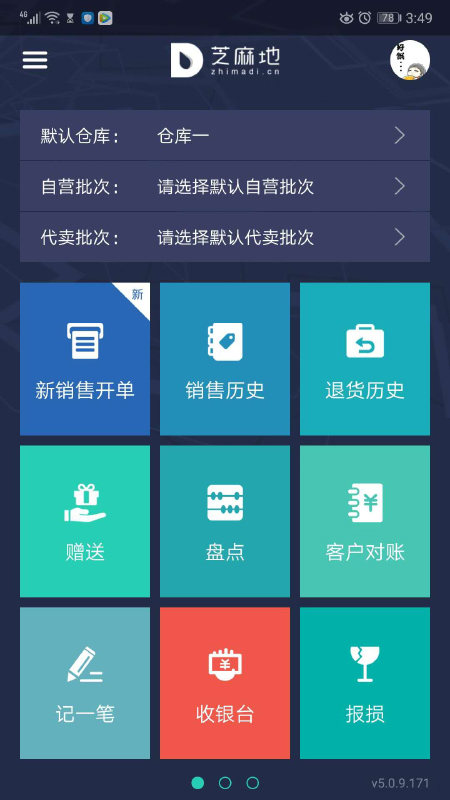The height and width of the screenshot is (800, 450).
Task: Open 新销售开单 tile
Action: (x=85, y=359)
